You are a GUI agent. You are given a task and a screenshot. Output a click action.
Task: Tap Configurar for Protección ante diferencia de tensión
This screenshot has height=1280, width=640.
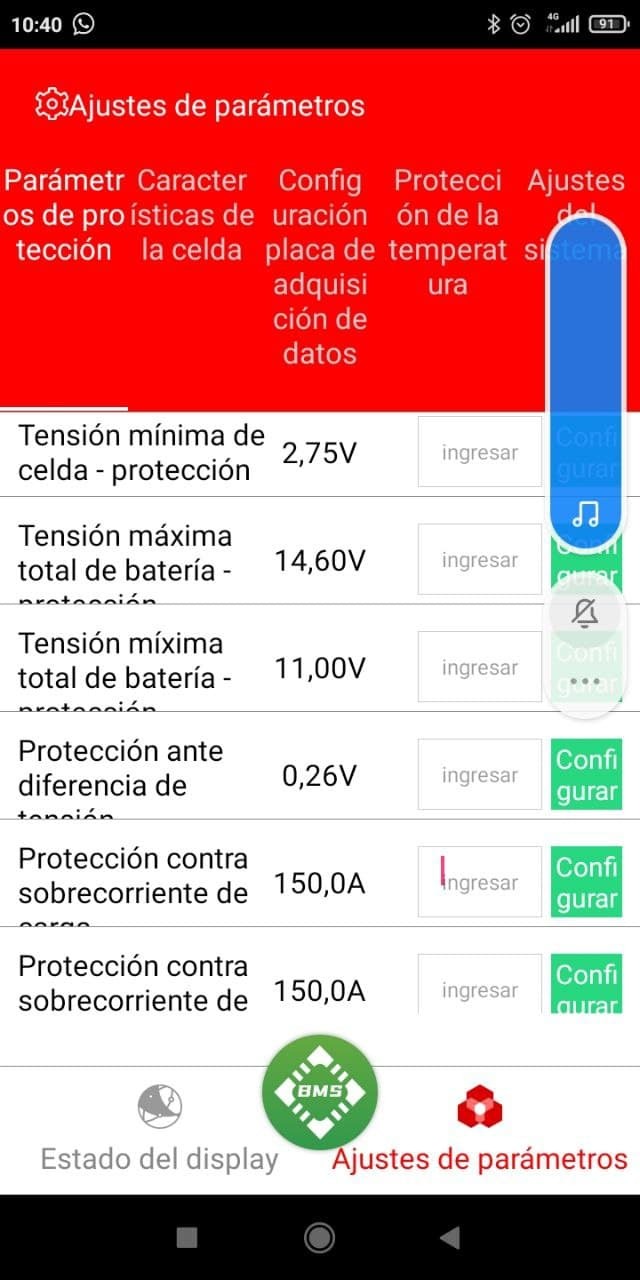[x=586, y=775]
